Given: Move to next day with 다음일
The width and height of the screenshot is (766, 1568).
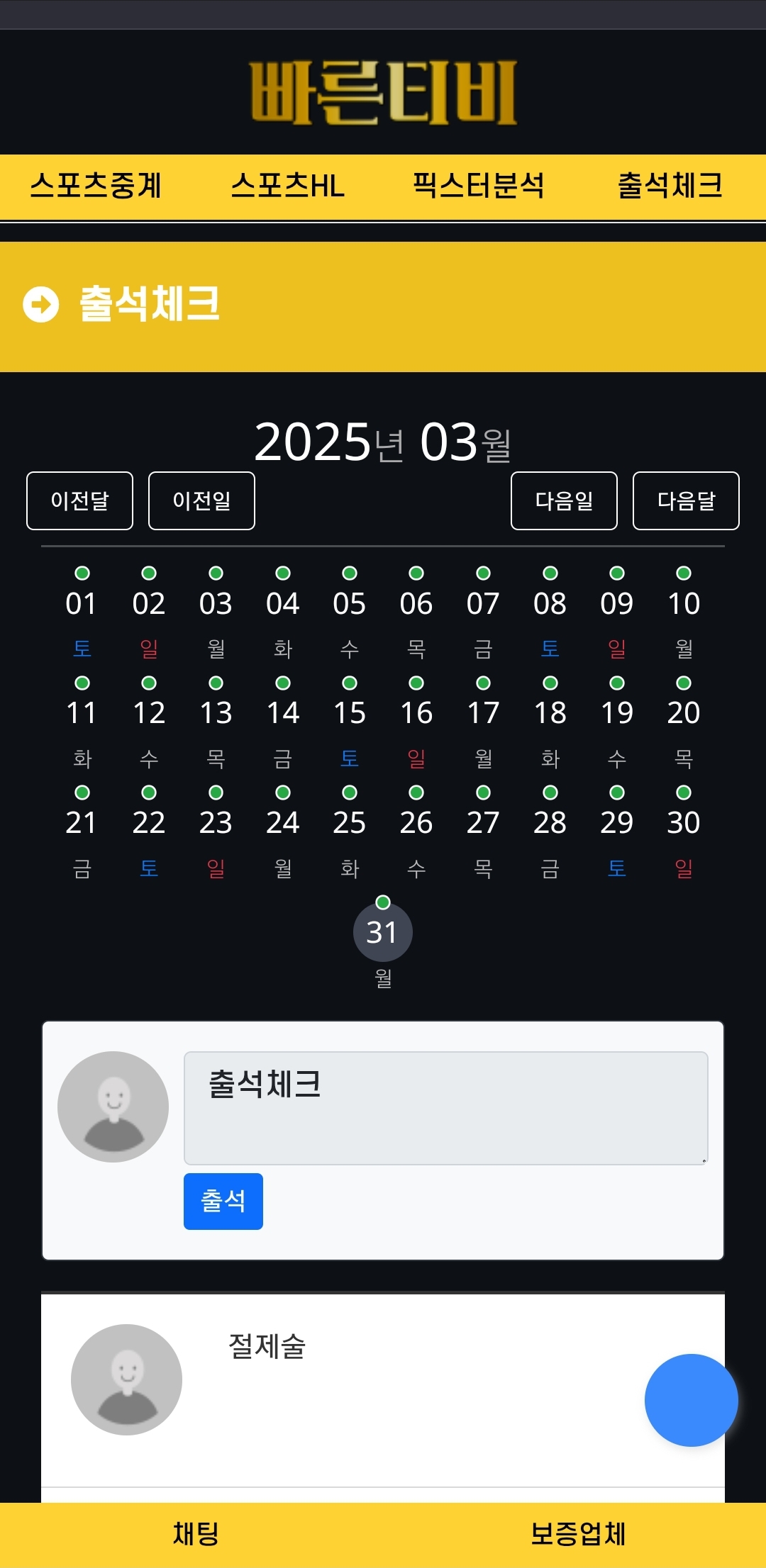Looking at the screenshot, I should tap(564, 500).
